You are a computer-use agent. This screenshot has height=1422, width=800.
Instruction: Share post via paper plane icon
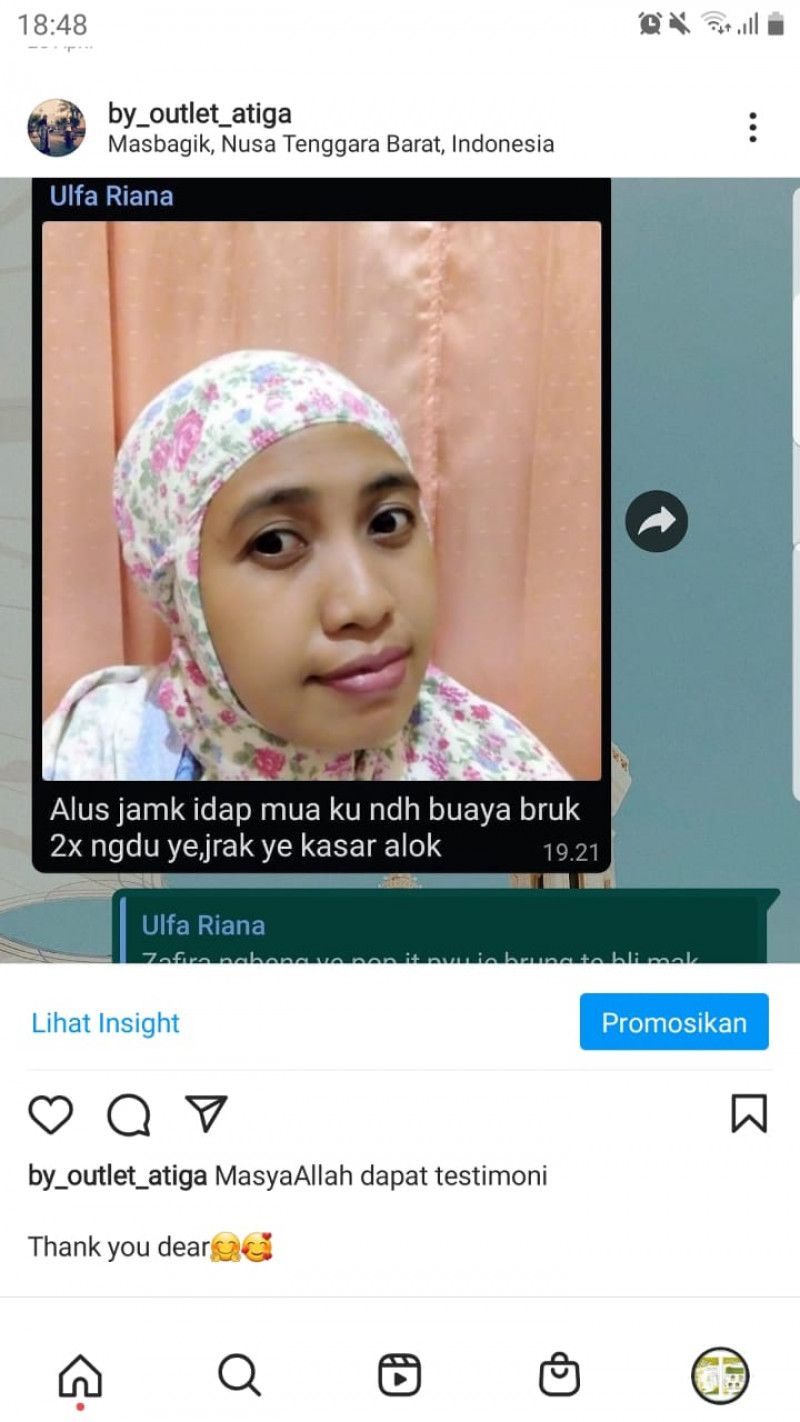[x=206, y=1114]
